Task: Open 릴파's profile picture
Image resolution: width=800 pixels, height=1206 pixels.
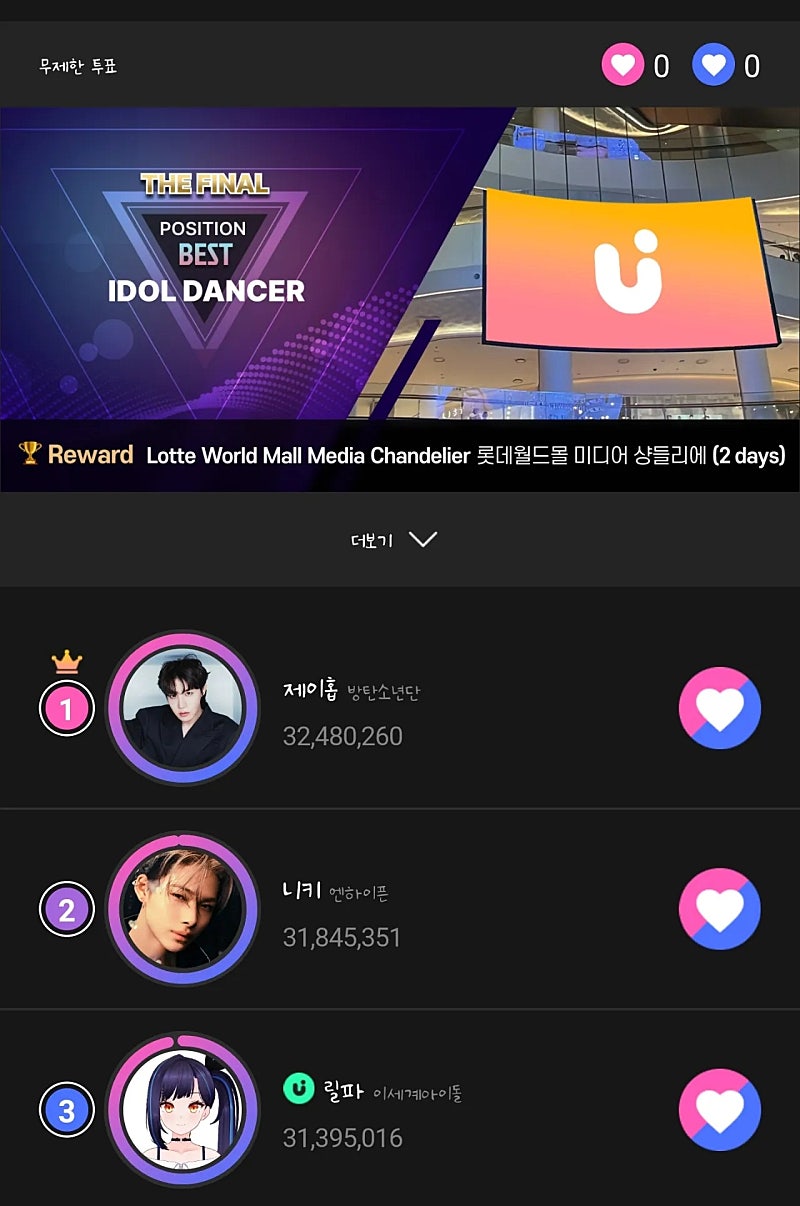Action: (x=181, y=1110)
